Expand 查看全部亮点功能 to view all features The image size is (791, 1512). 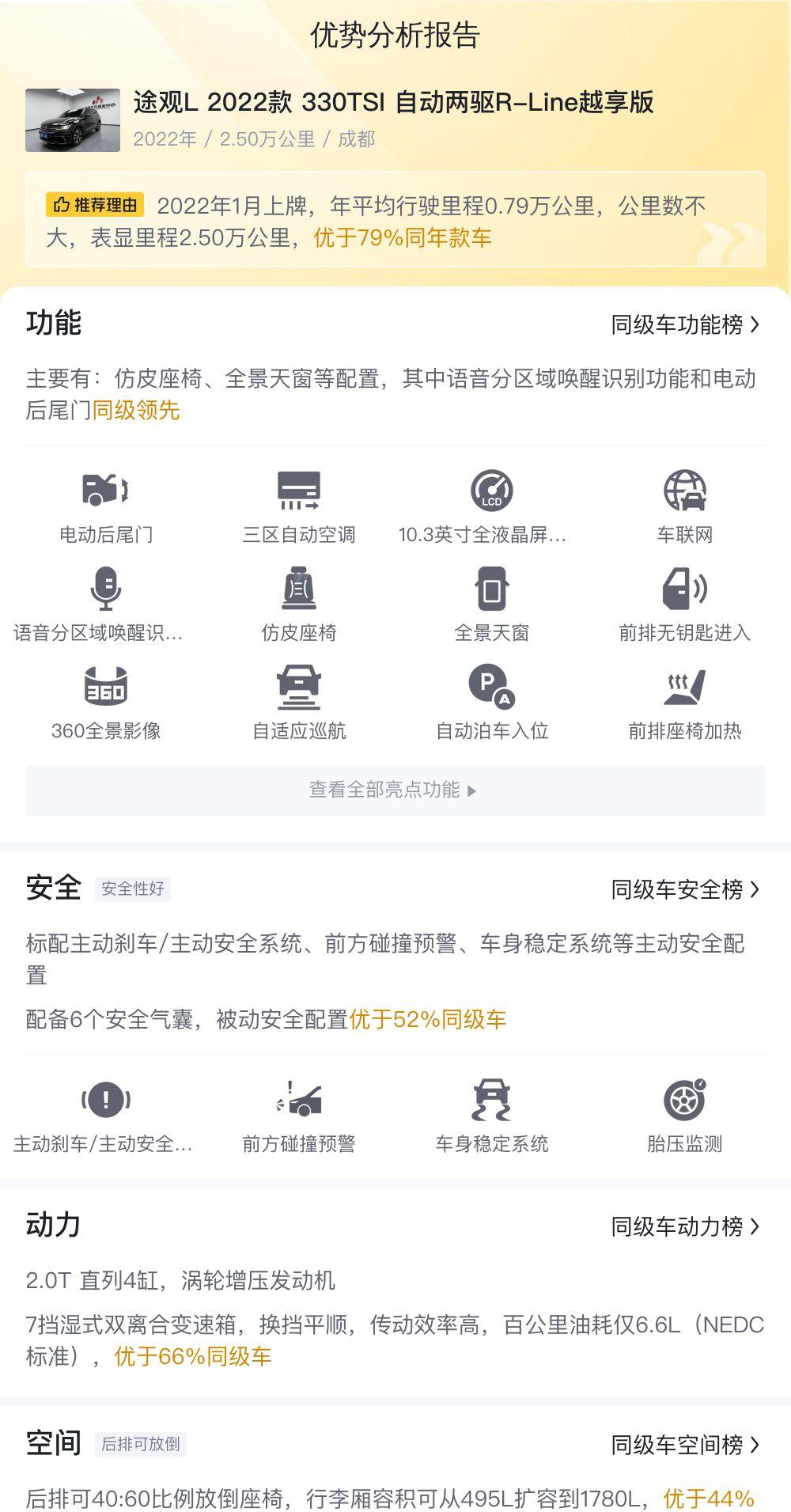395,790
